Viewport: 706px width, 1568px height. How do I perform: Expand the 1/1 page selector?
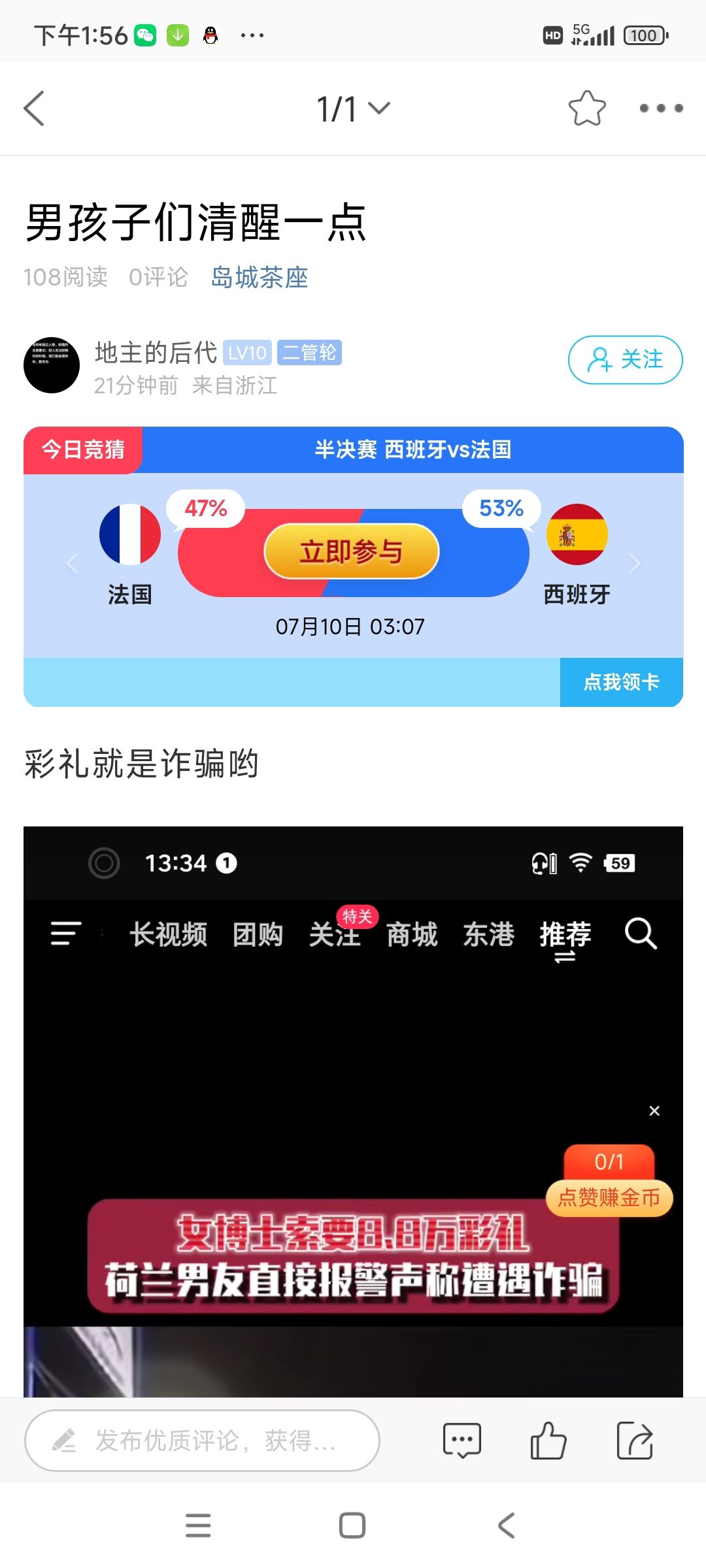(353, 108)
